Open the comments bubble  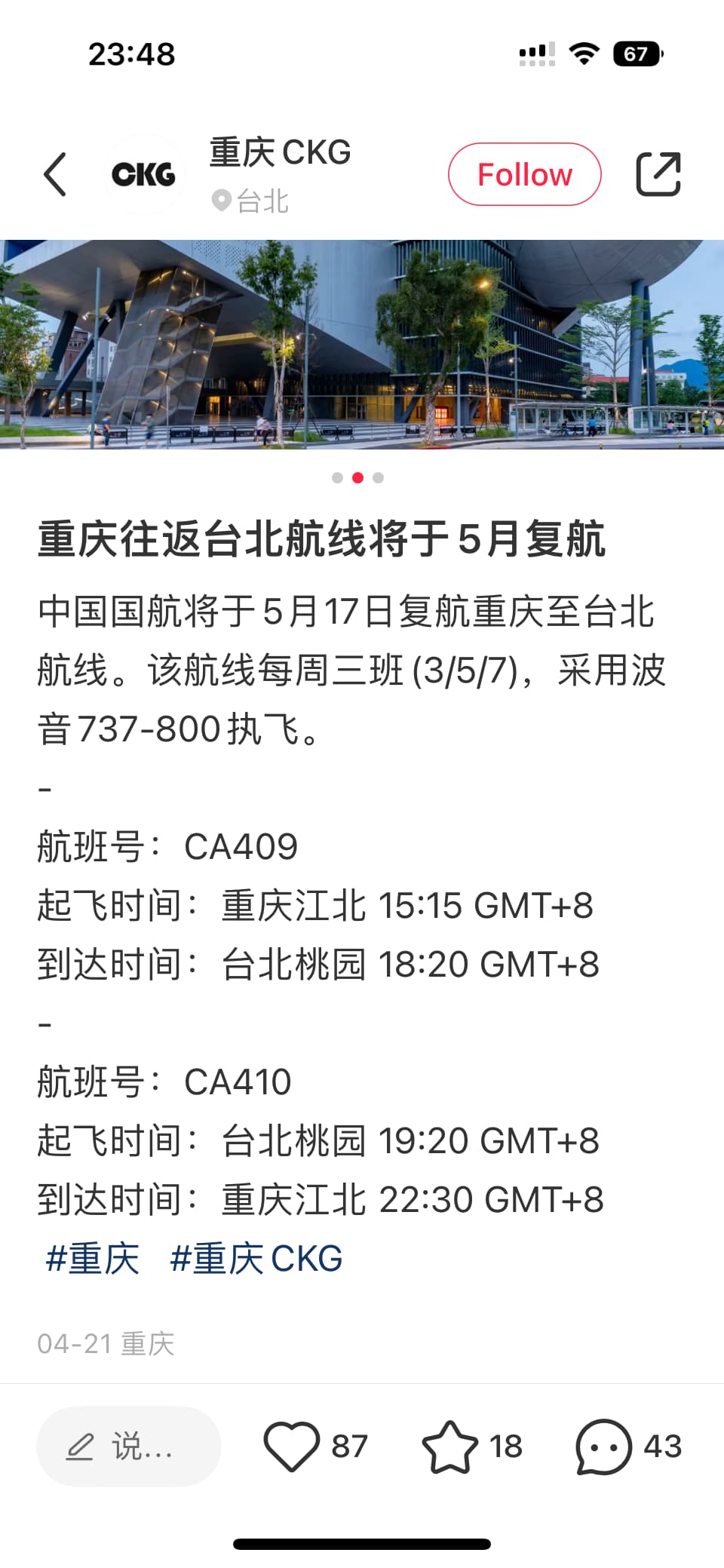pos(603,1446)
